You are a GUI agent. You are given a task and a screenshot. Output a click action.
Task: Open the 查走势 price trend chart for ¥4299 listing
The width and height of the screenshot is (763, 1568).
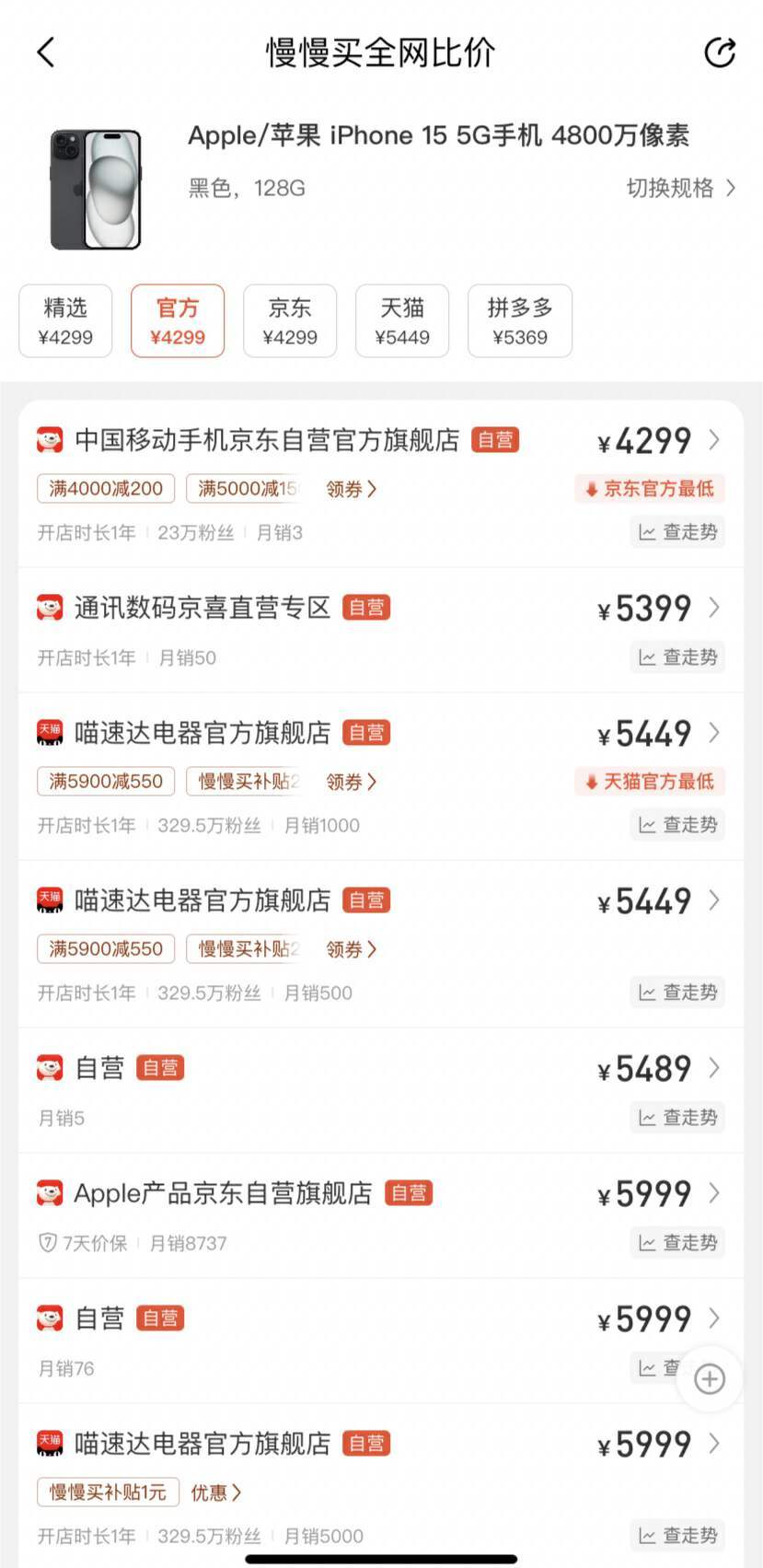677,532
